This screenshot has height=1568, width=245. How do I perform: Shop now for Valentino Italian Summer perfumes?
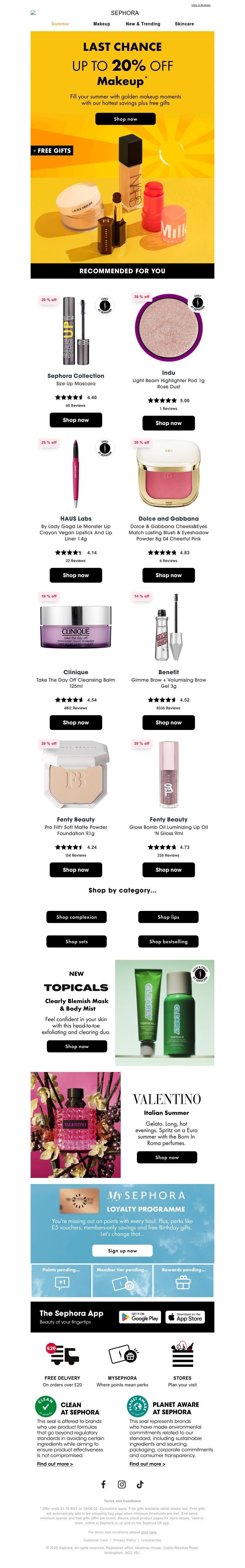click(166, 1158)
